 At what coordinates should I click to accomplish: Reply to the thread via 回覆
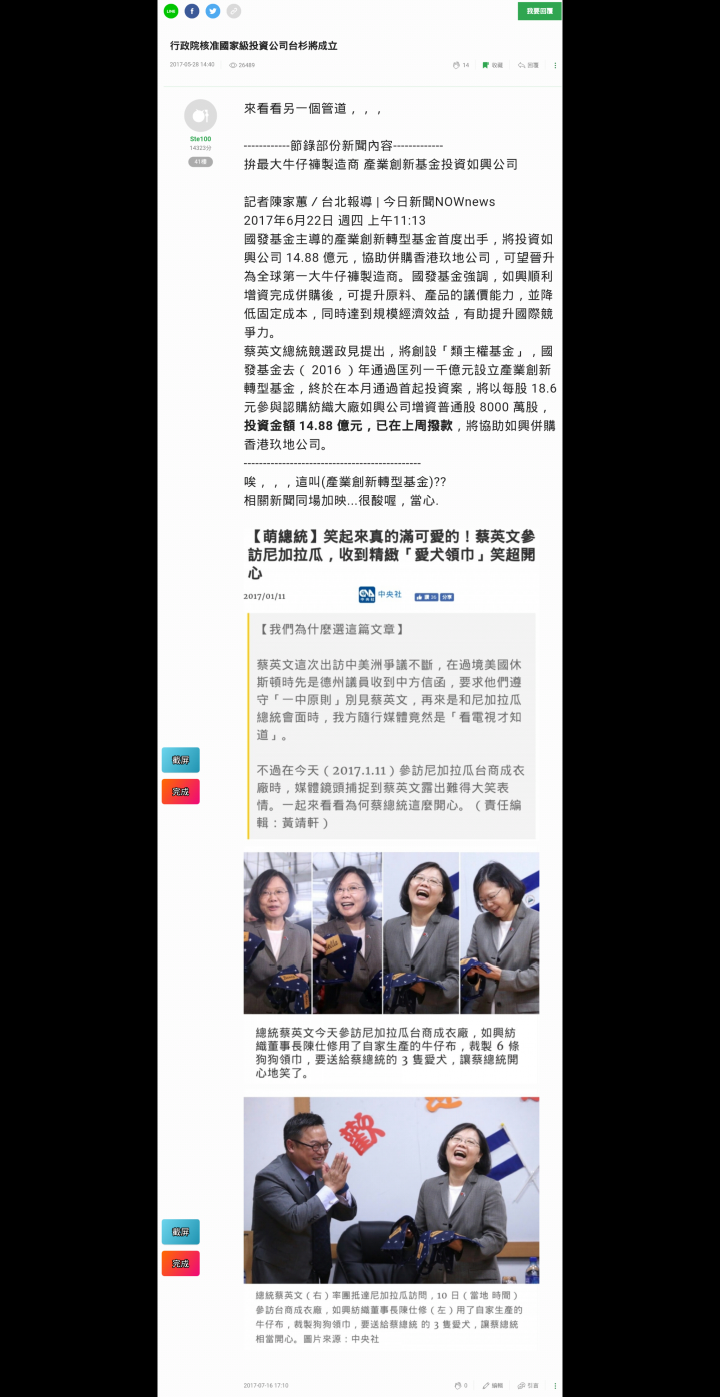click(x=528, y=65)
